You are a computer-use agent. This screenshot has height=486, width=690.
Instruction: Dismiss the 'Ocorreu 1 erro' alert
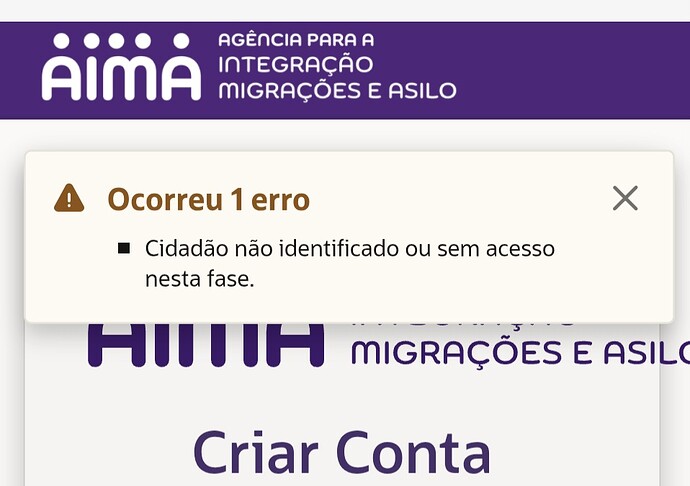pos(625,198)
